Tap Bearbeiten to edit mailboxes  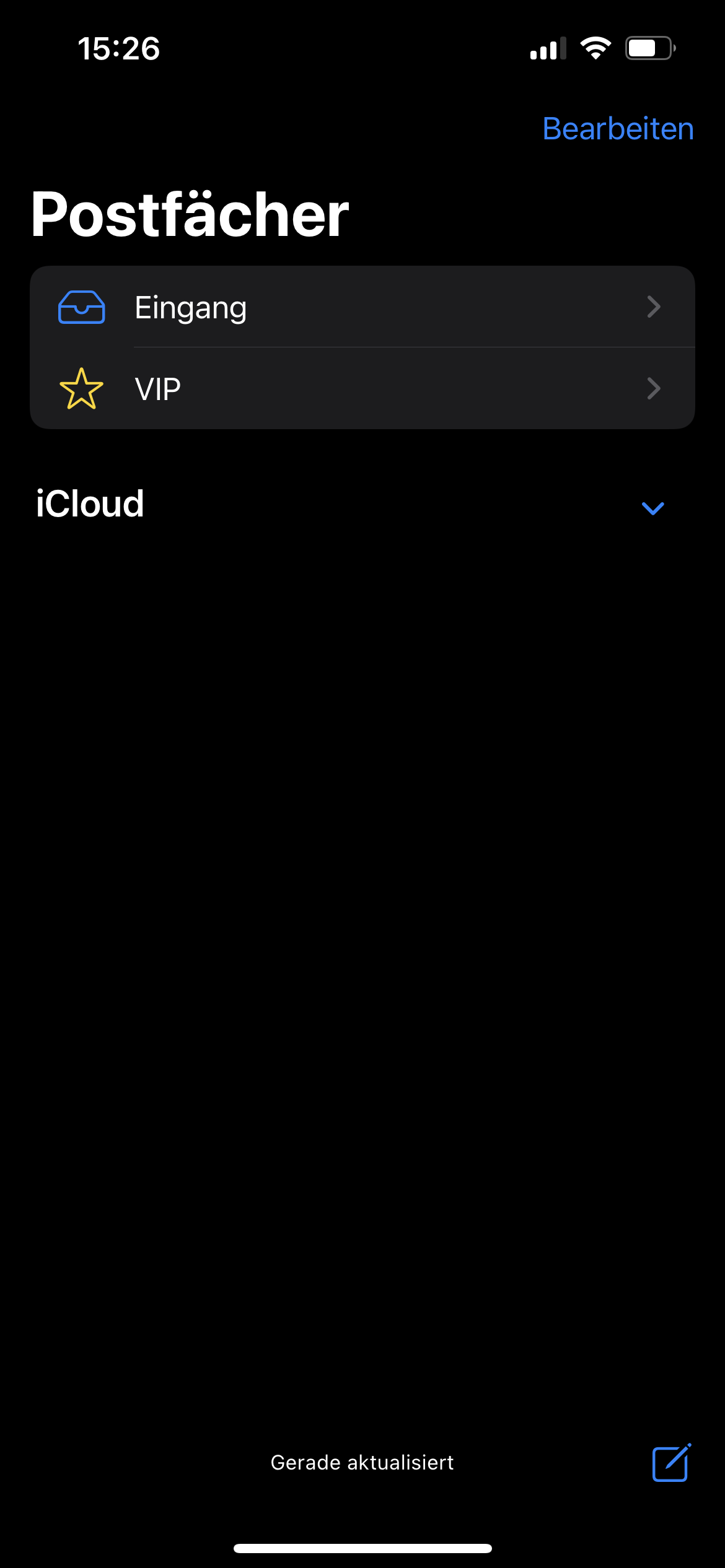pos(618,129)
